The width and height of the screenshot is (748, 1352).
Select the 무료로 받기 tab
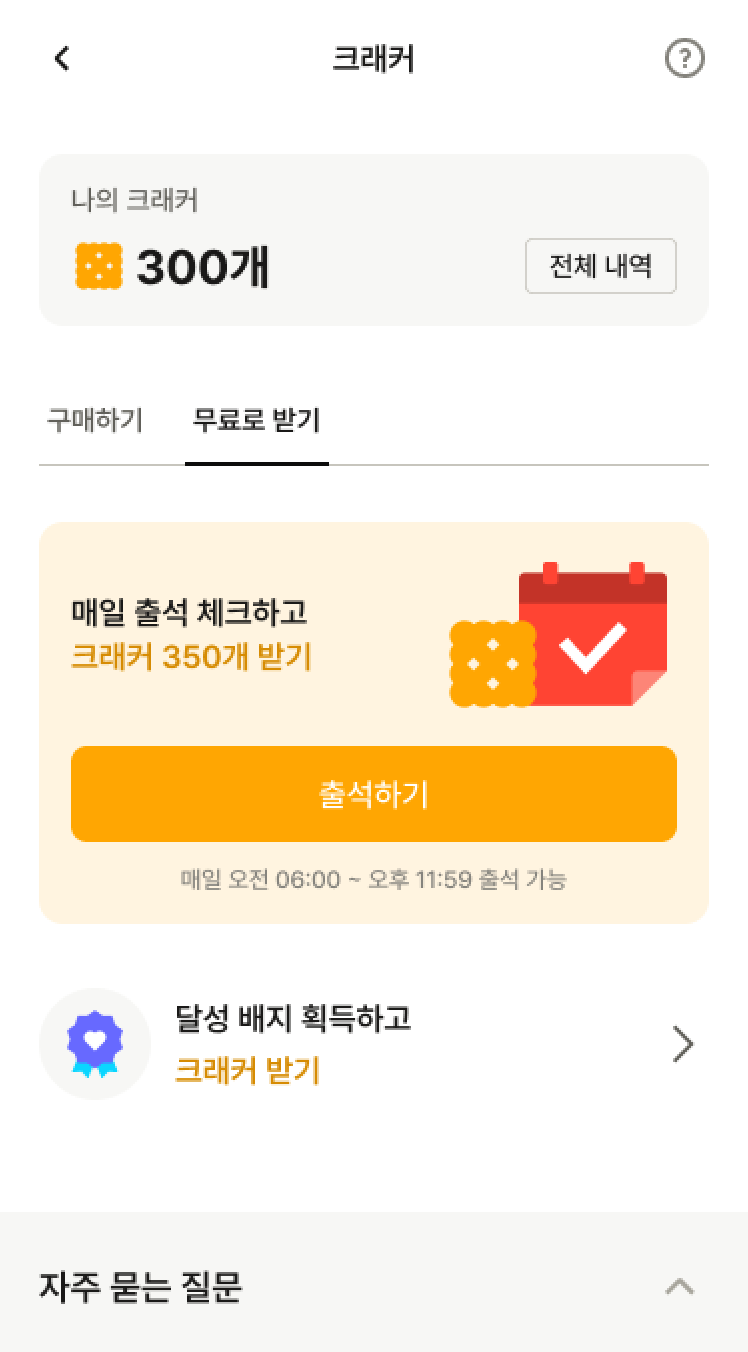point(257,420)
